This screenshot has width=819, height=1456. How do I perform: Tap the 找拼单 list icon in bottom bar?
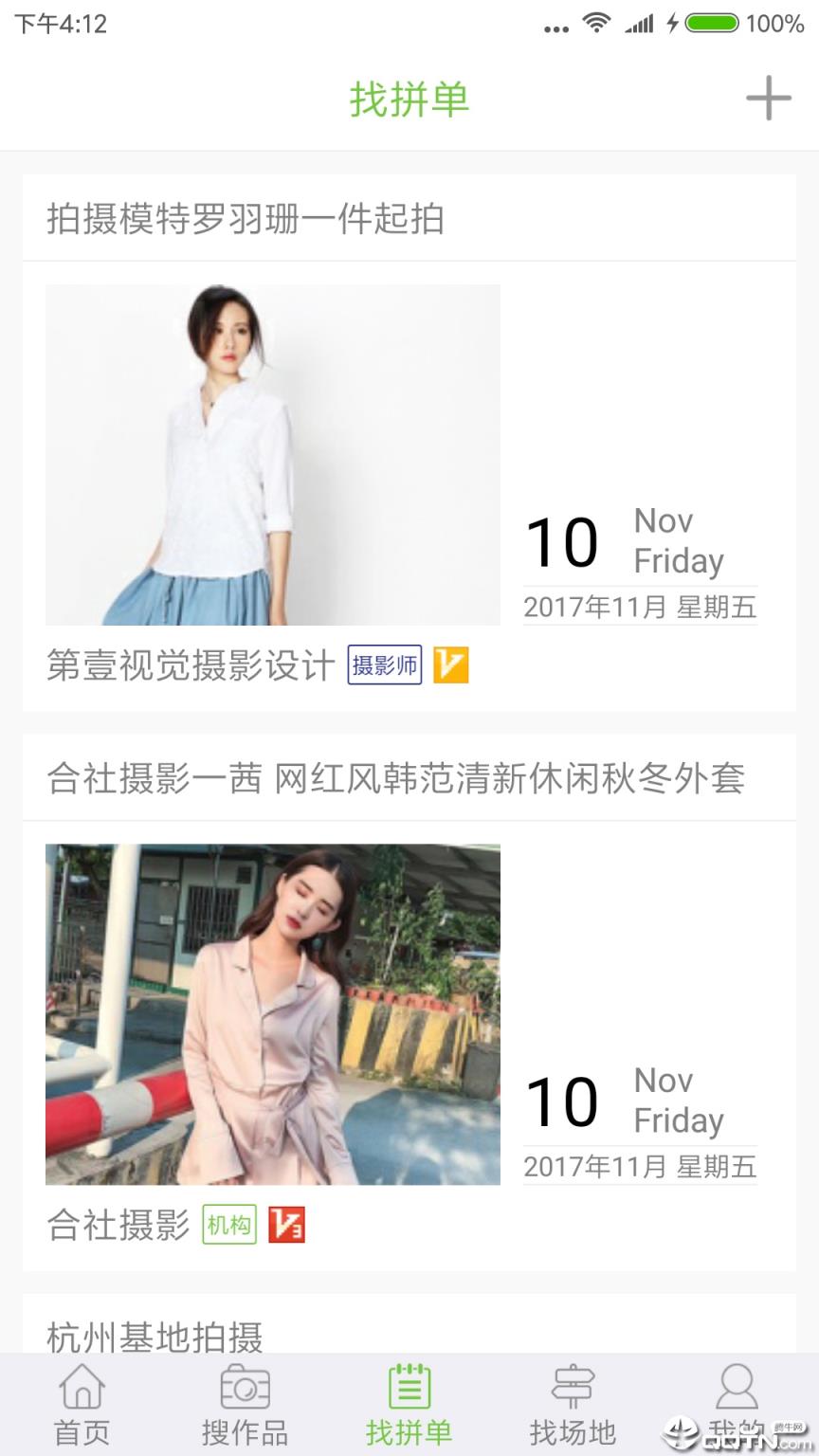409,1388
